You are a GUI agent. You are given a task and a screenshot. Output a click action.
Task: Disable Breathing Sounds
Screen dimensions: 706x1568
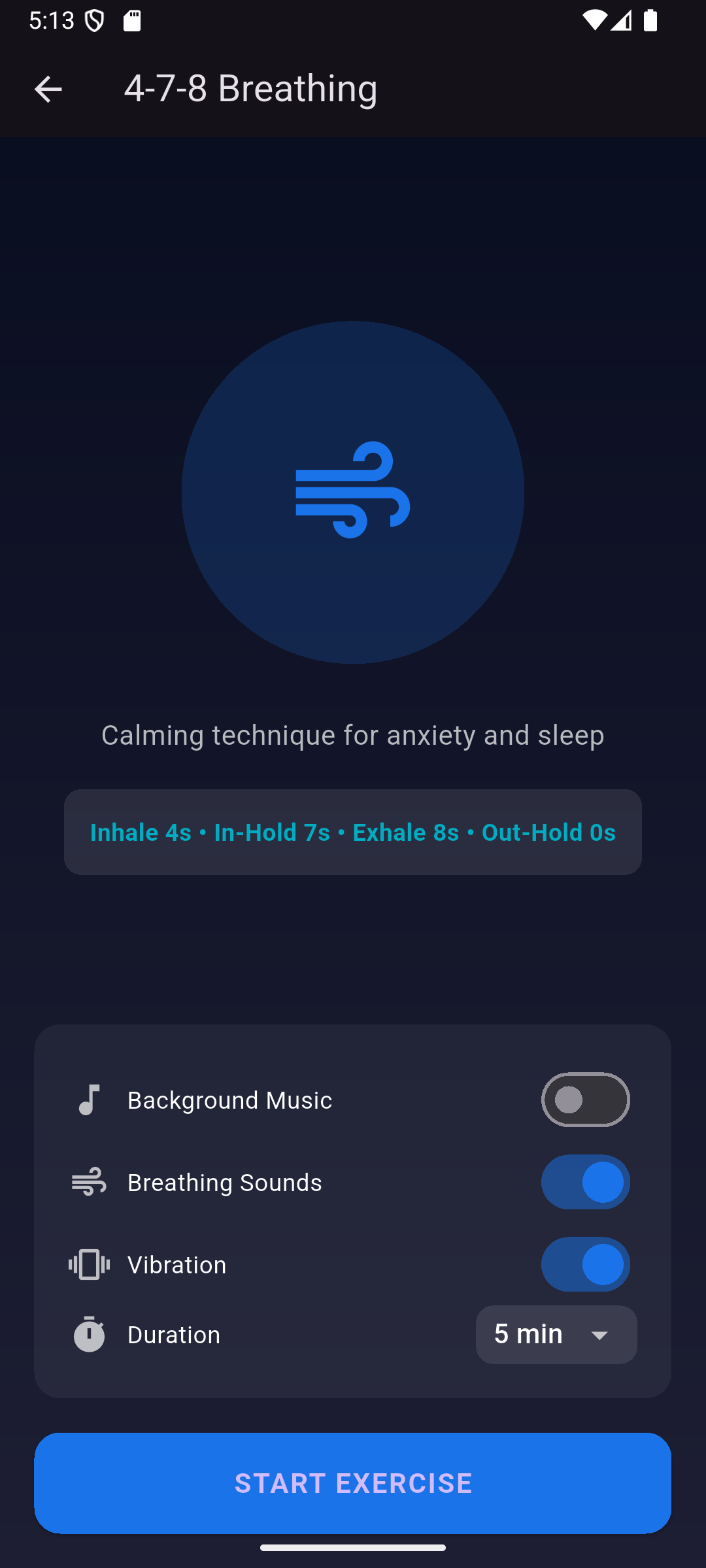click(585, 1181)
